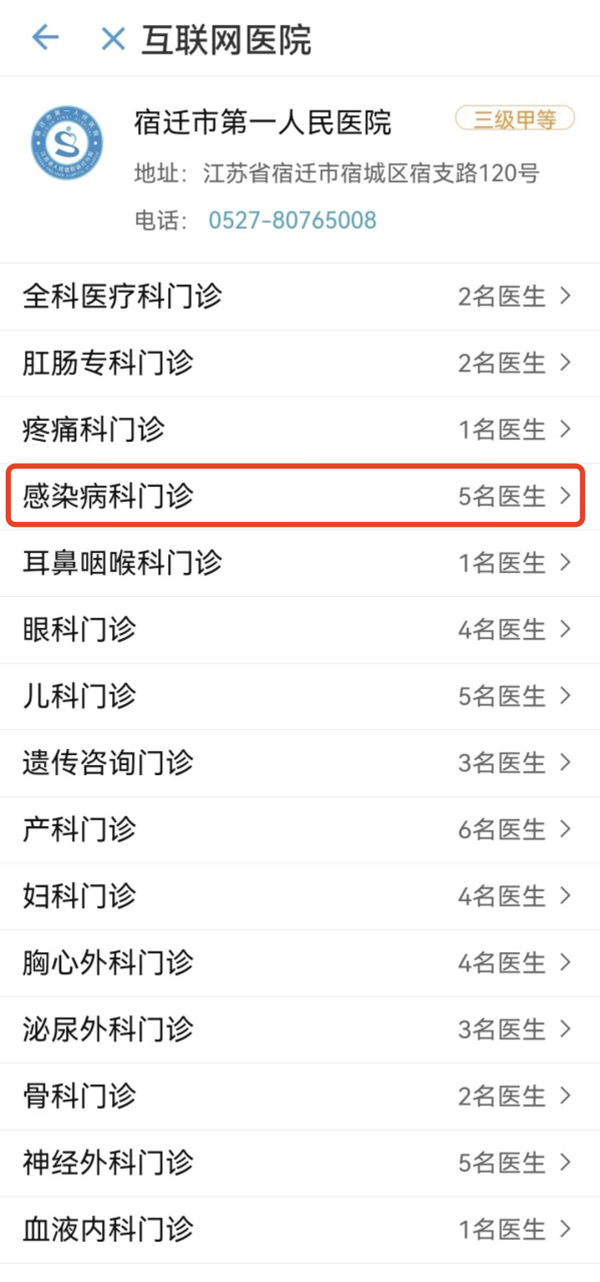Go back using the arrow icon
The height and width of the screenshot is (1282, 600).
[x=45, y=39]
